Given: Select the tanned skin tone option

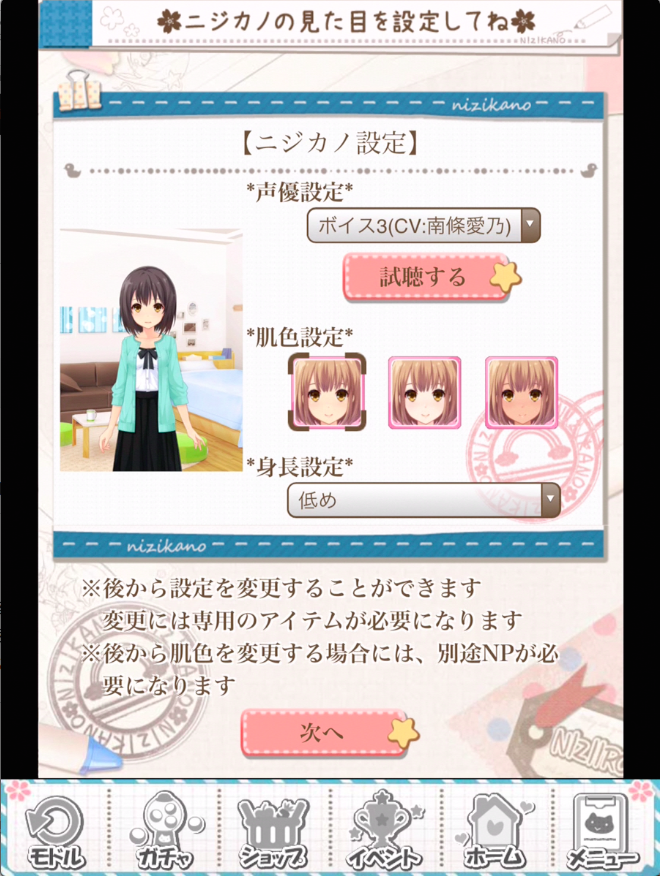Looking at the screenshot, I should pos(521,393).
